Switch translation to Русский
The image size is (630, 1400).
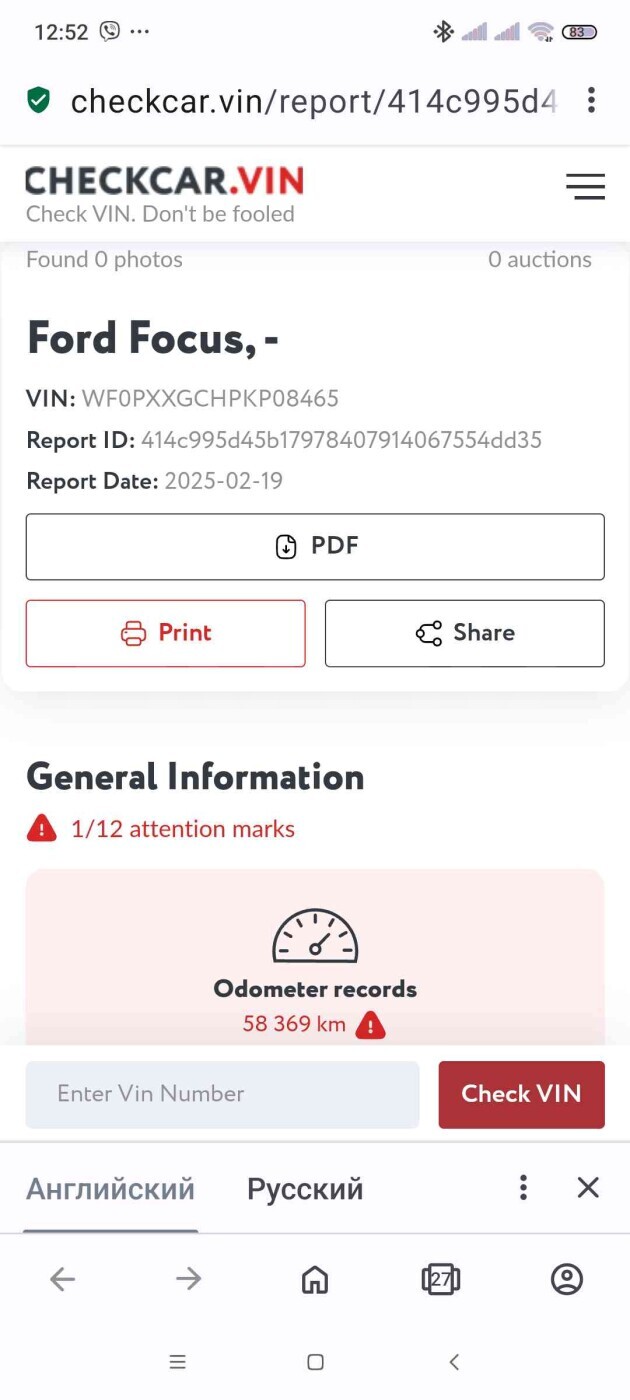pyautogui.click(x=305, y=1189)
